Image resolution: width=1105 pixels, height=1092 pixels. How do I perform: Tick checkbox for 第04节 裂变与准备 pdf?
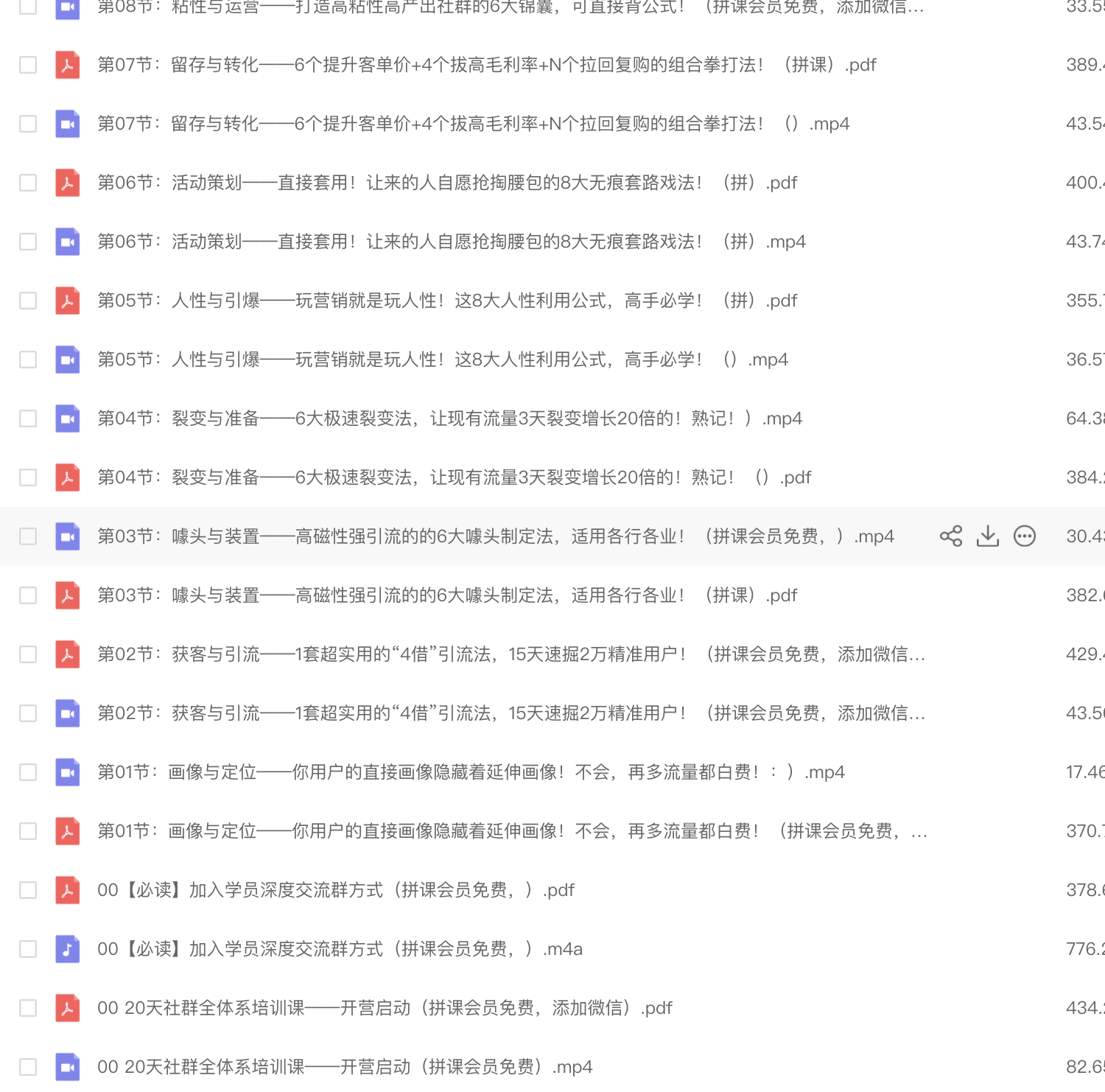pyautogui.click(x=28, y=477)
